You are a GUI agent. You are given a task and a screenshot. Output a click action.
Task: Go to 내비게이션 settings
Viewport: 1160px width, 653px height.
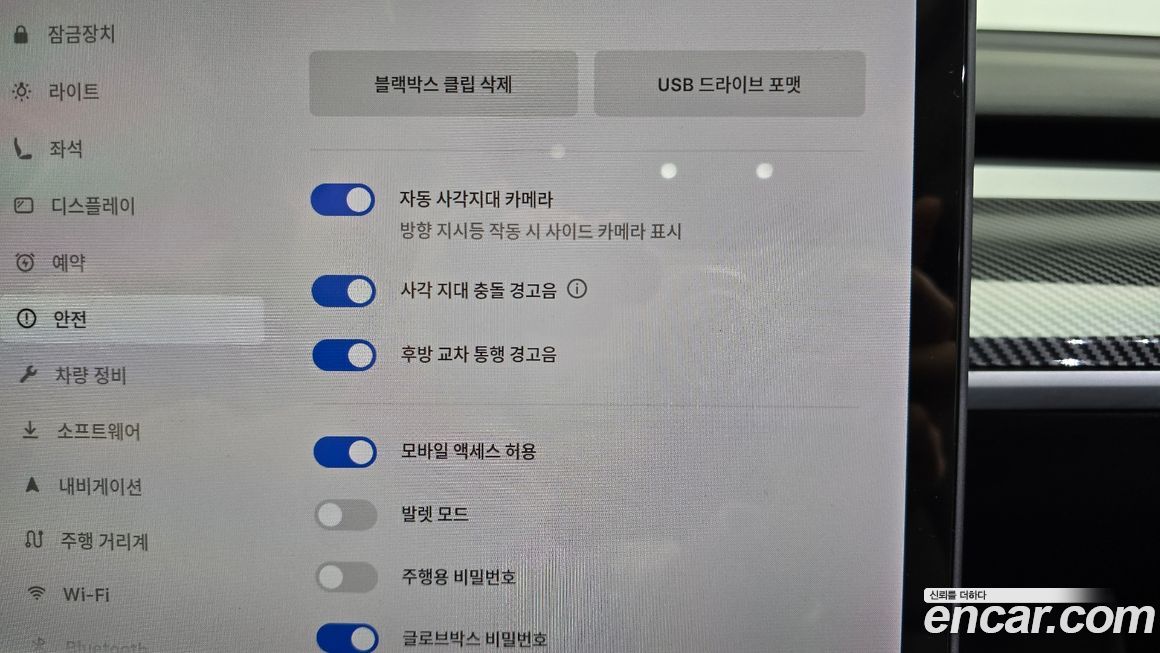coord(99,487)
